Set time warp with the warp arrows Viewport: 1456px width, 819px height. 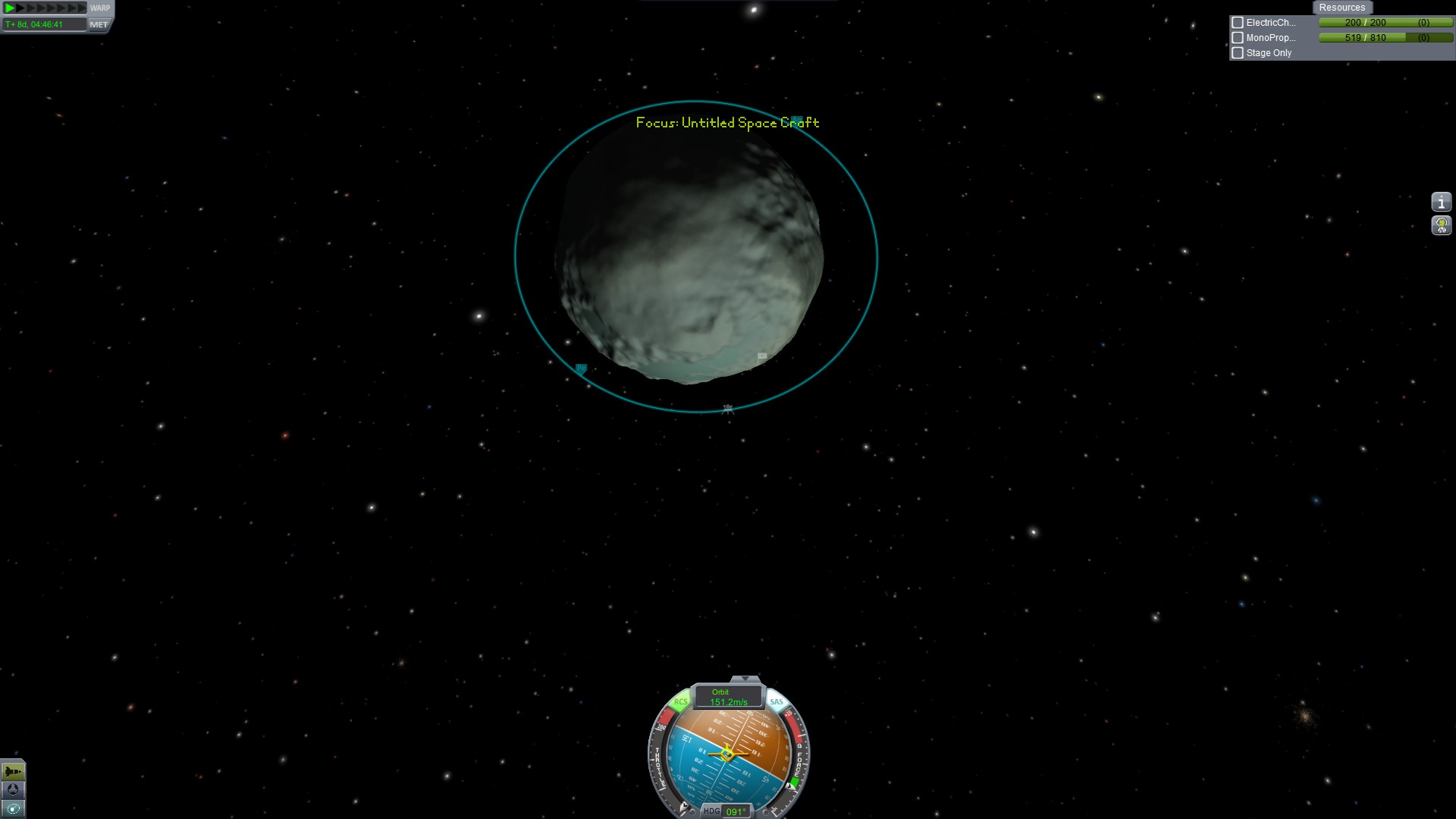pos(45,8)
